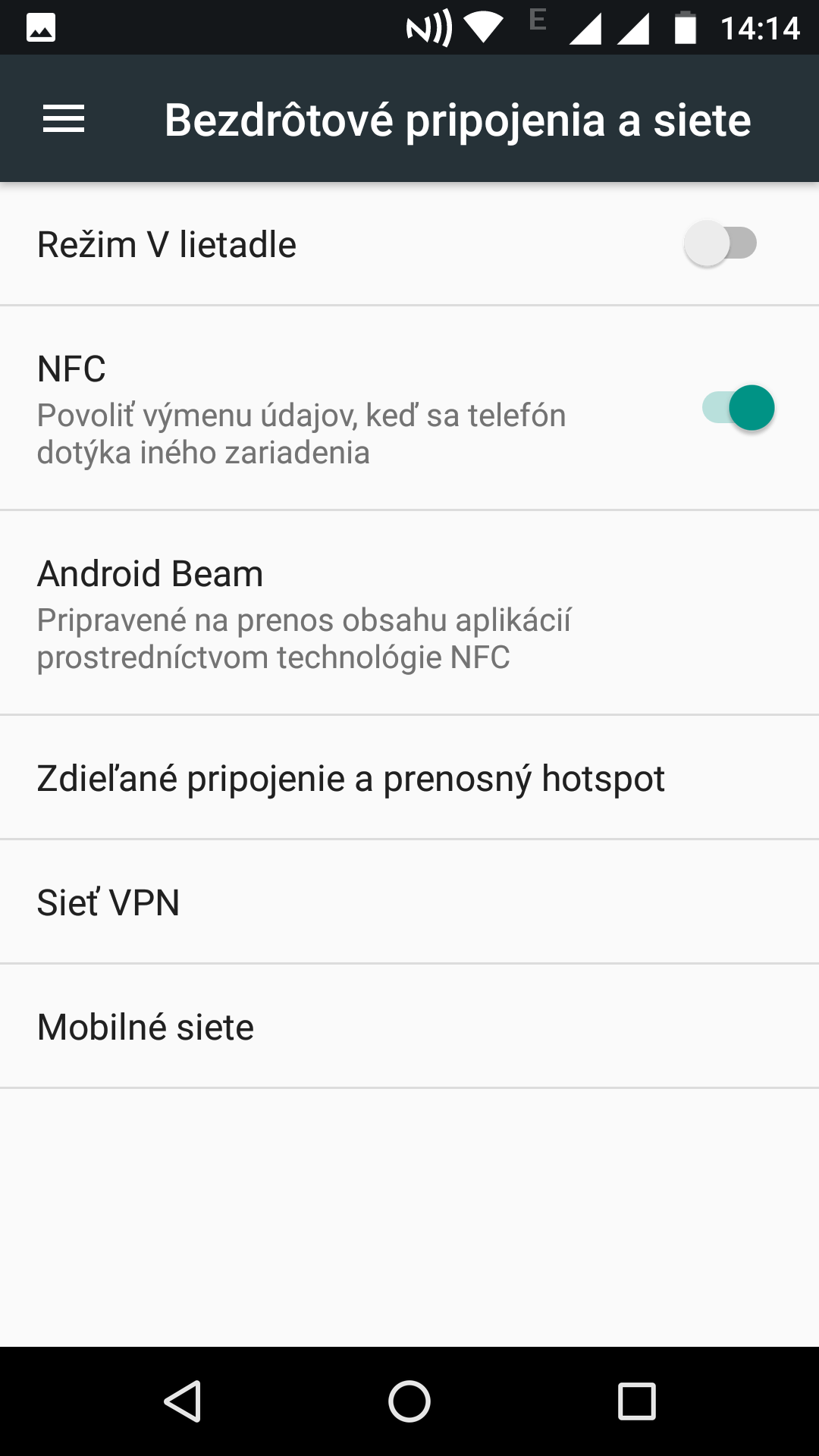
Task: Show recent apps
Action: (637, 1401)
